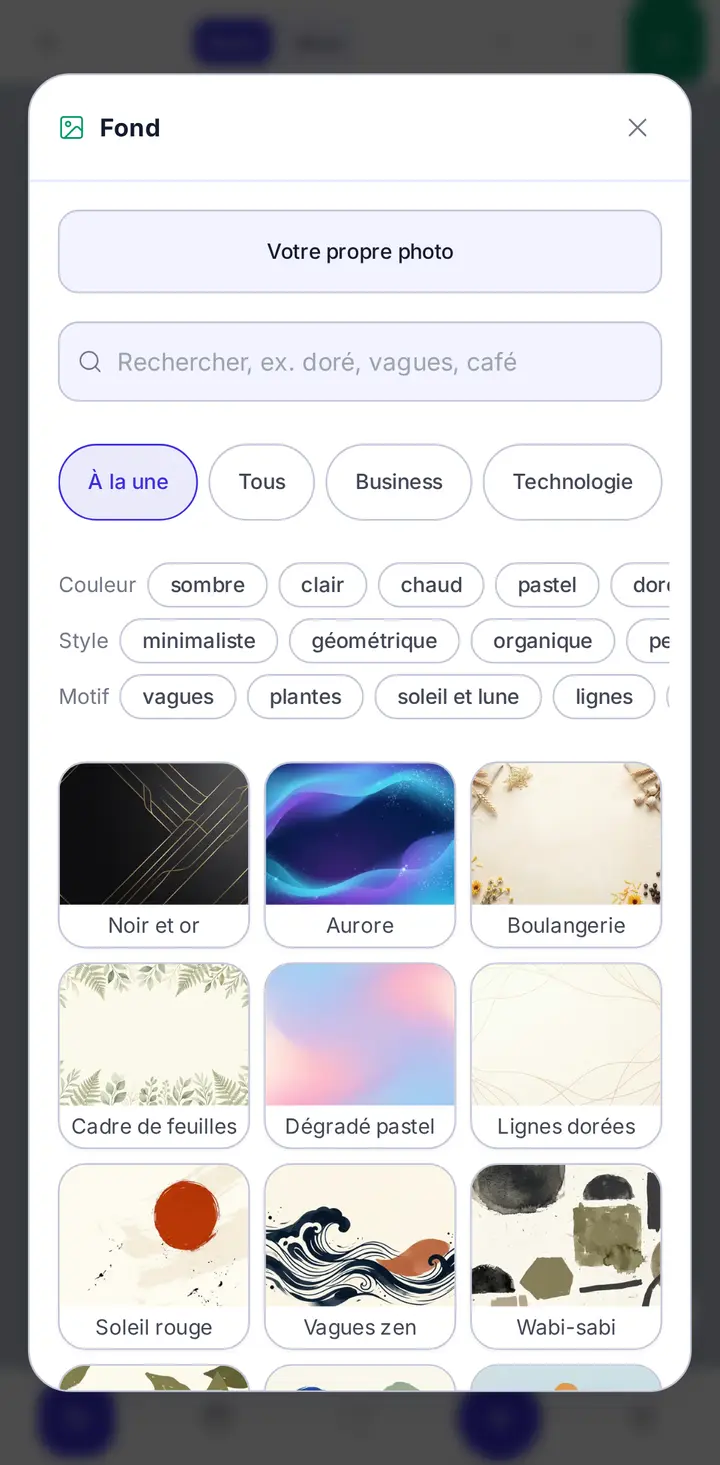The width and height of the screenshot is (720, 1465).
Task: Close the Fond dialog
Action: pyautogui.click(x=637, y=128)
